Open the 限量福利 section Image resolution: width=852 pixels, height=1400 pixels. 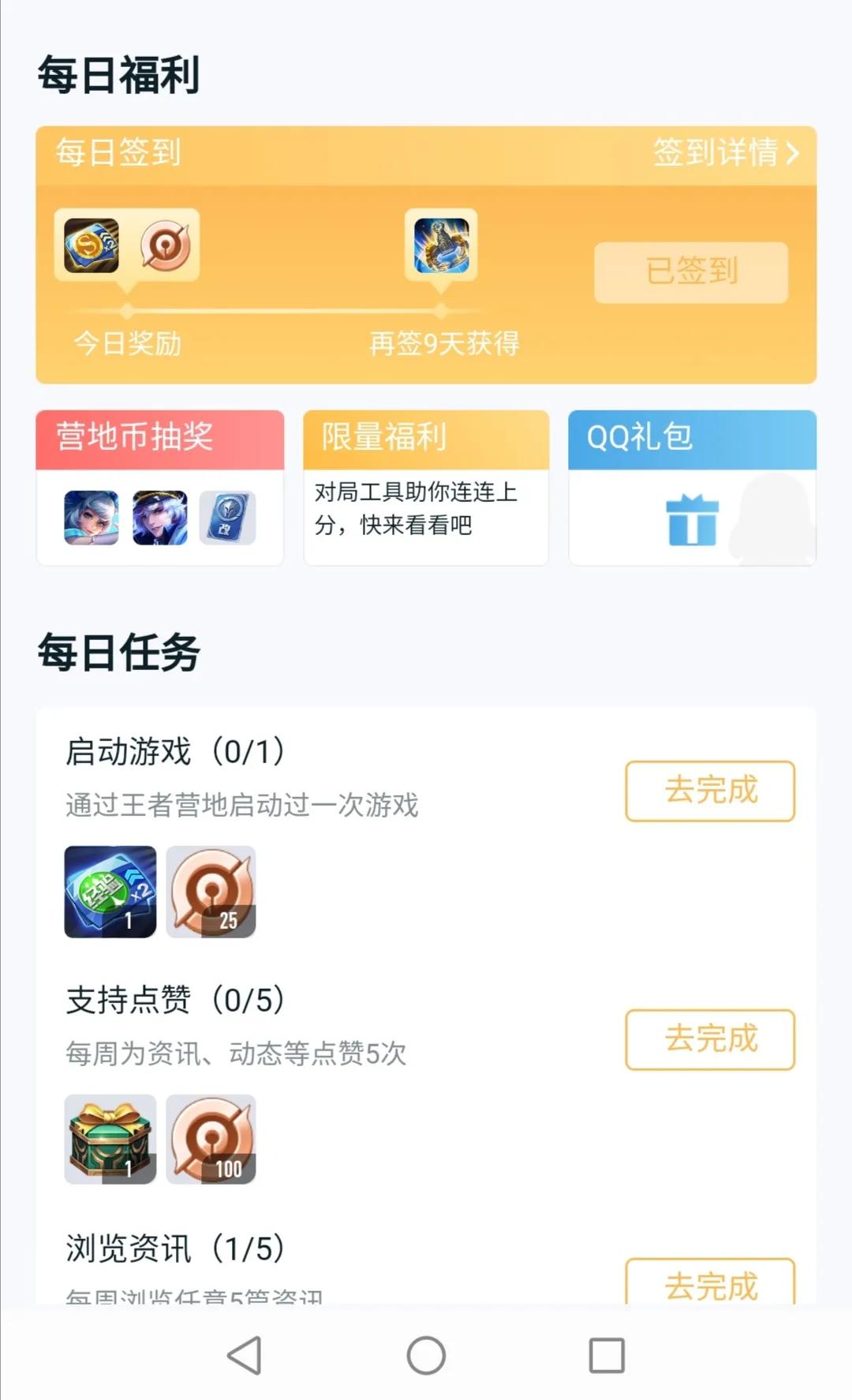coord(426,485)
